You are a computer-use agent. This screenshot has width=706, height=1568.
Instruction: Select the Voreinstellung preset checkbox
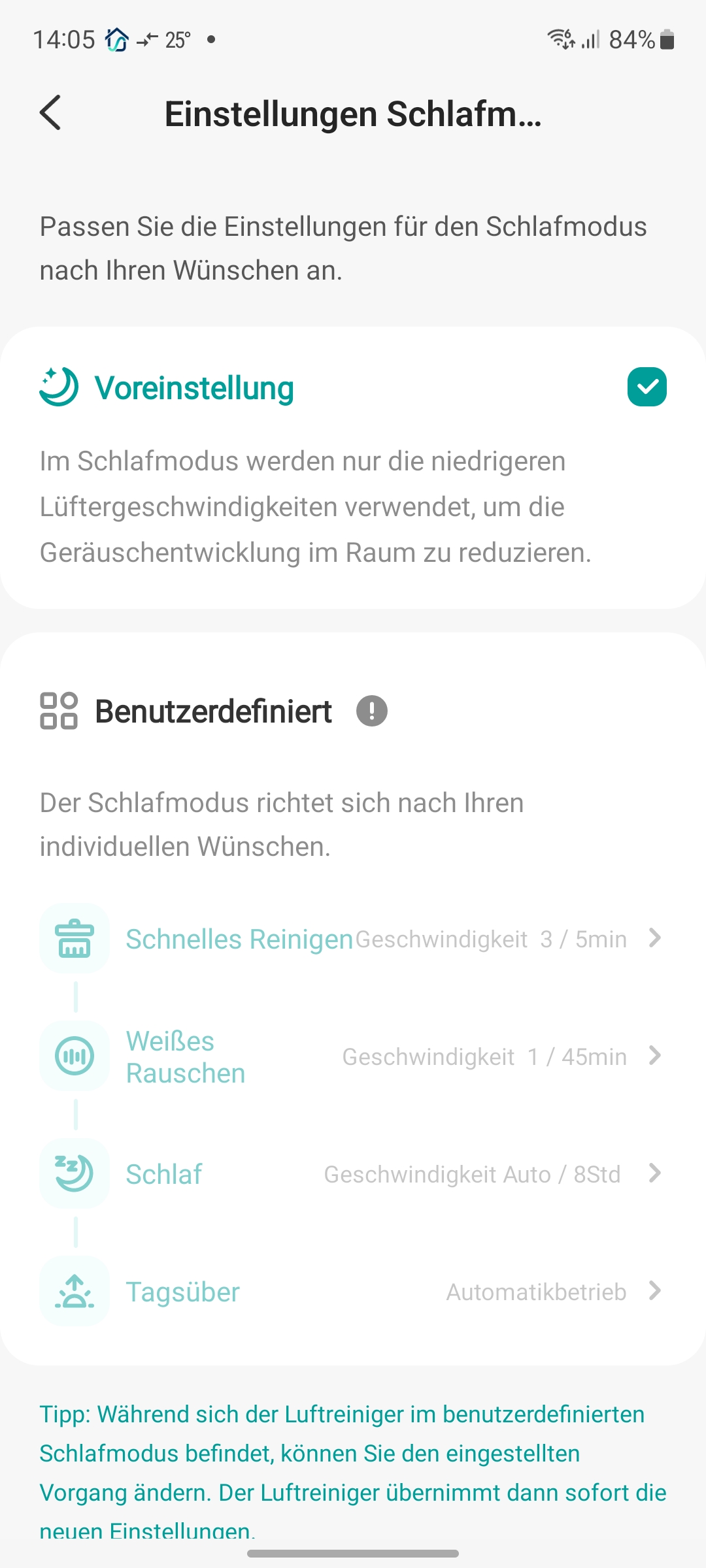tap(647, 387)
